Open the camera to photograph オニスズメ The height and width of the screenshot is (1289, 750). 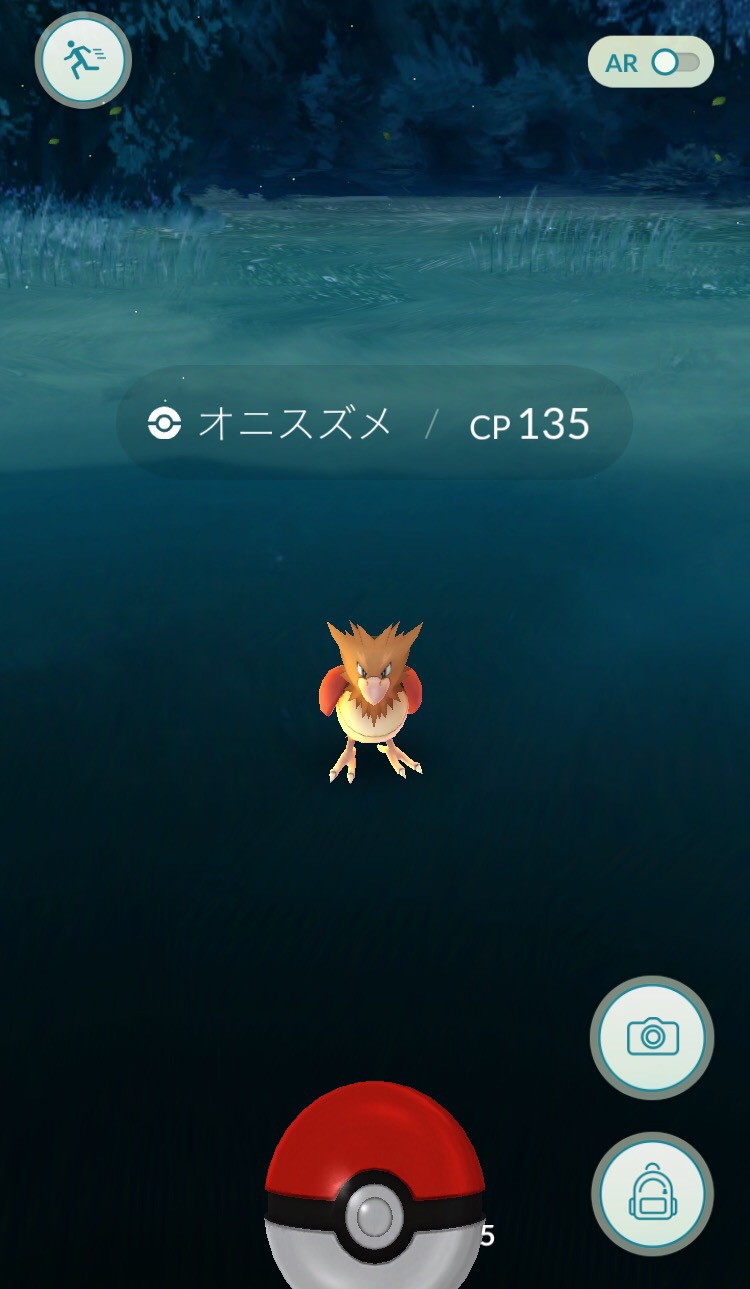[652, 1037]
